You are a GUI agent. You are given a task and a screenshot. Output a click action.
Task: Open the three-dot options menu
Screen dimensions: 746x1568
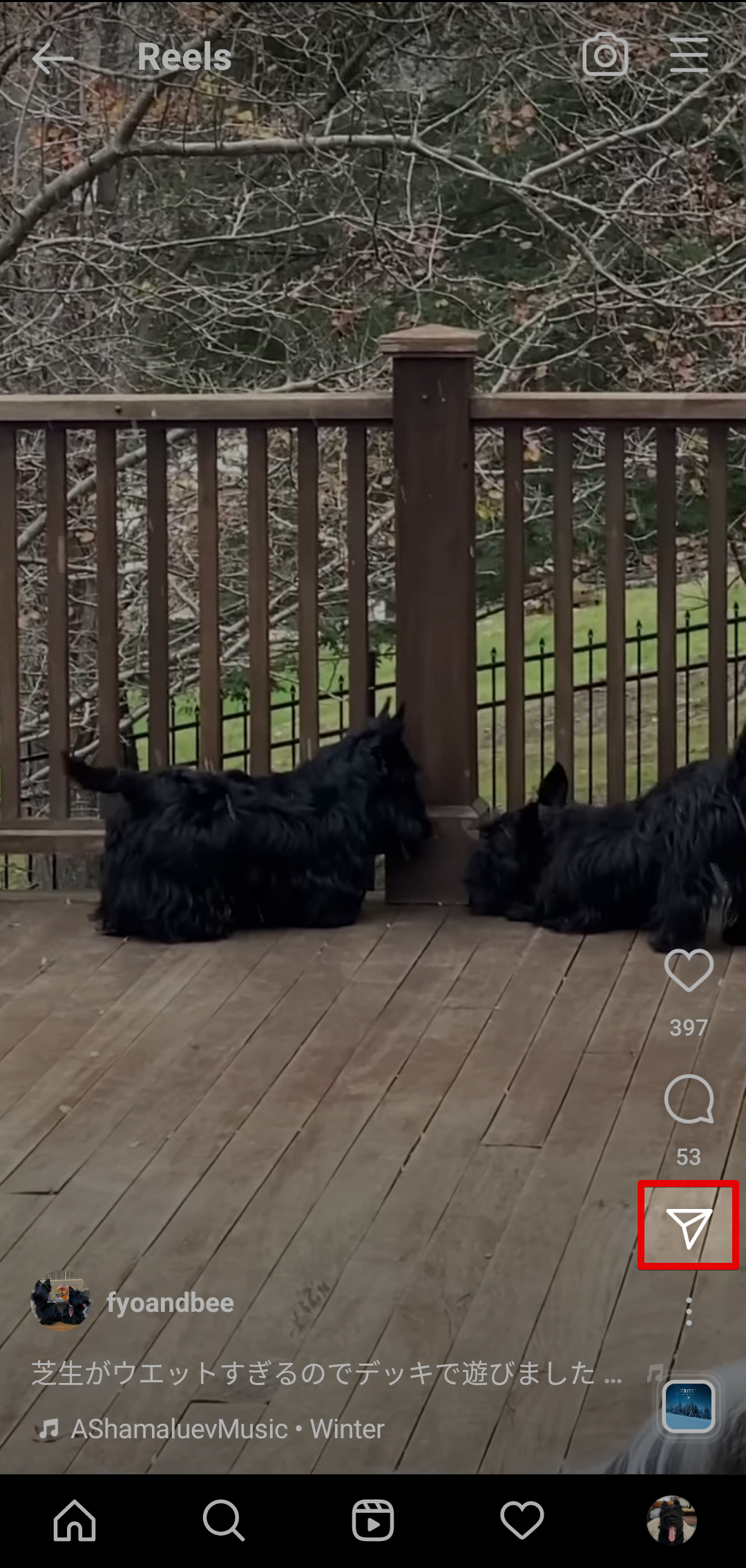(x=689, y=1311)
